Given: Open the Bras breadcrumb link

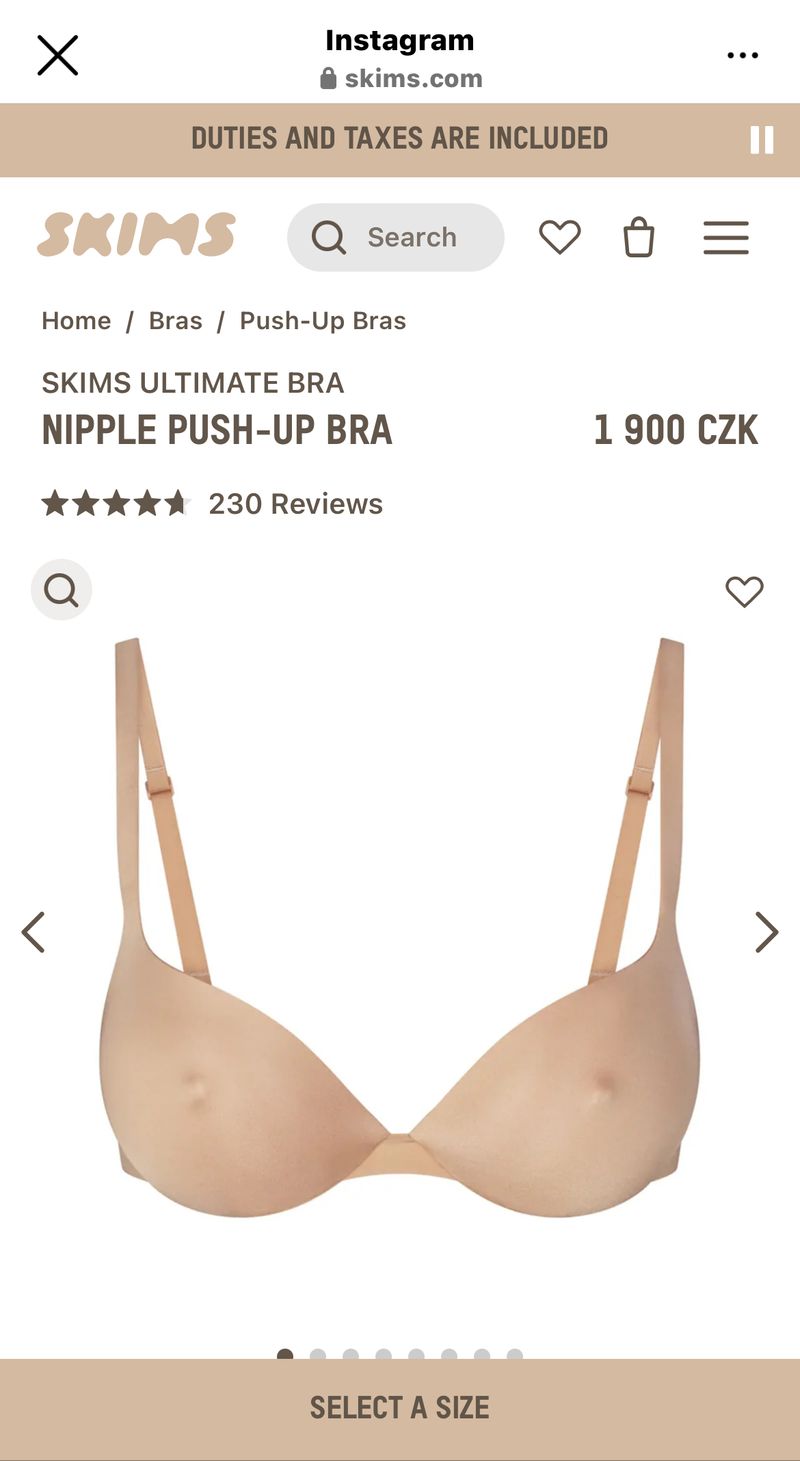Looking at the screenshot, I should point(175,321).
